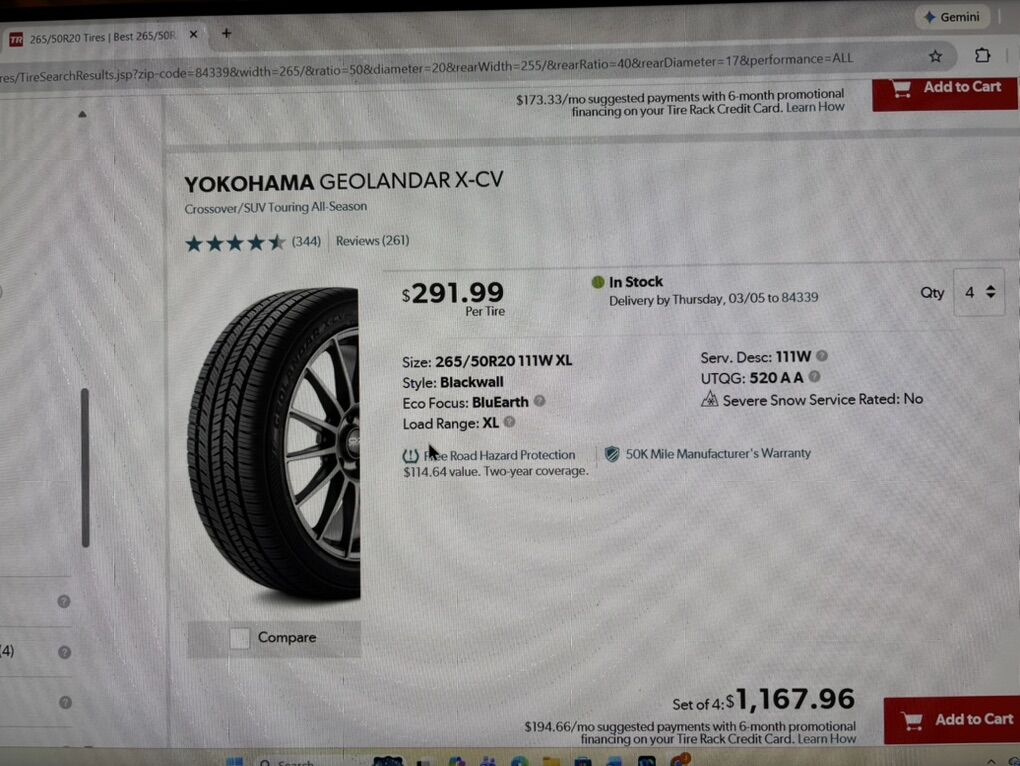
Task: Open 50K Mile Manufacturer's Warranty details
Action: click(717, 453)
